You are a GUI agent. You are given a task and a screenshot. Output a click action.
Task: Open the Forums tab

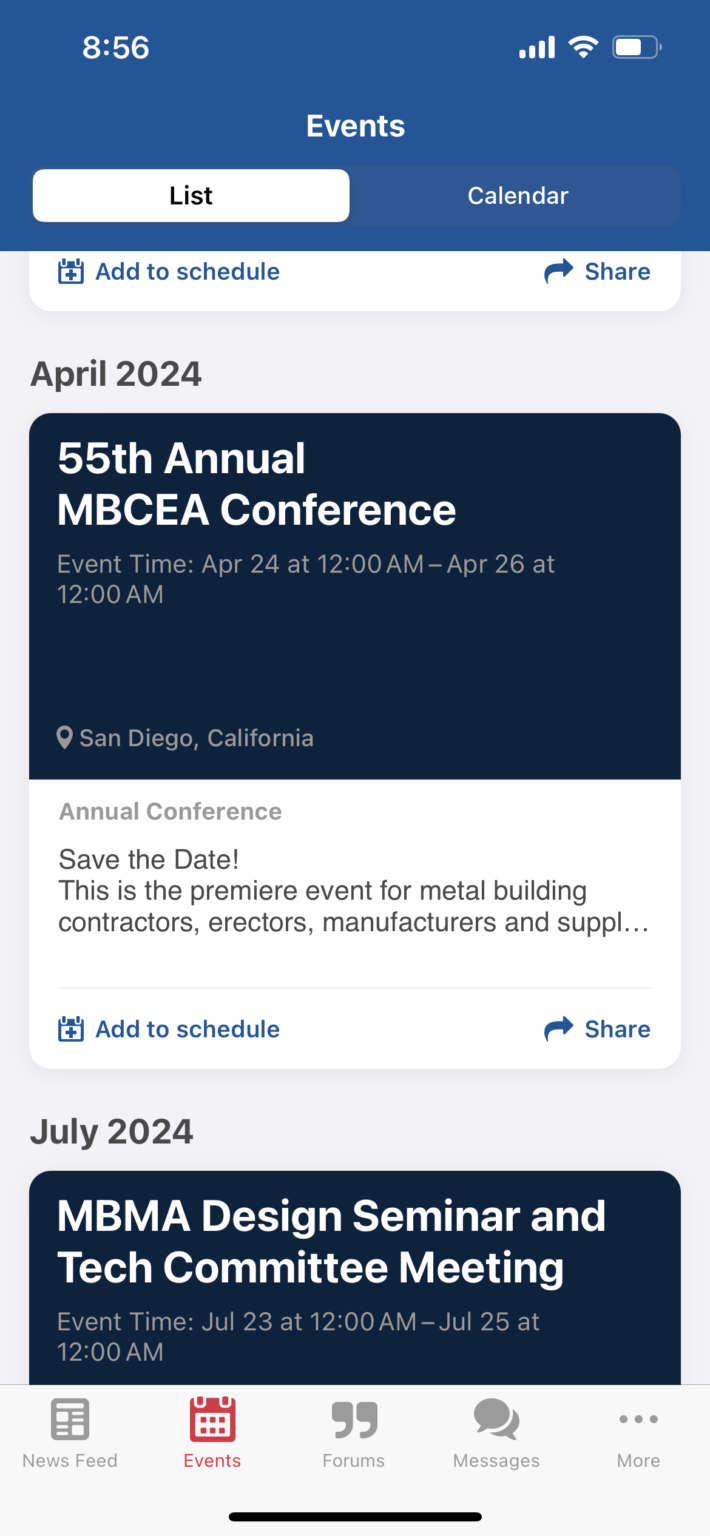coord(353,1434)
